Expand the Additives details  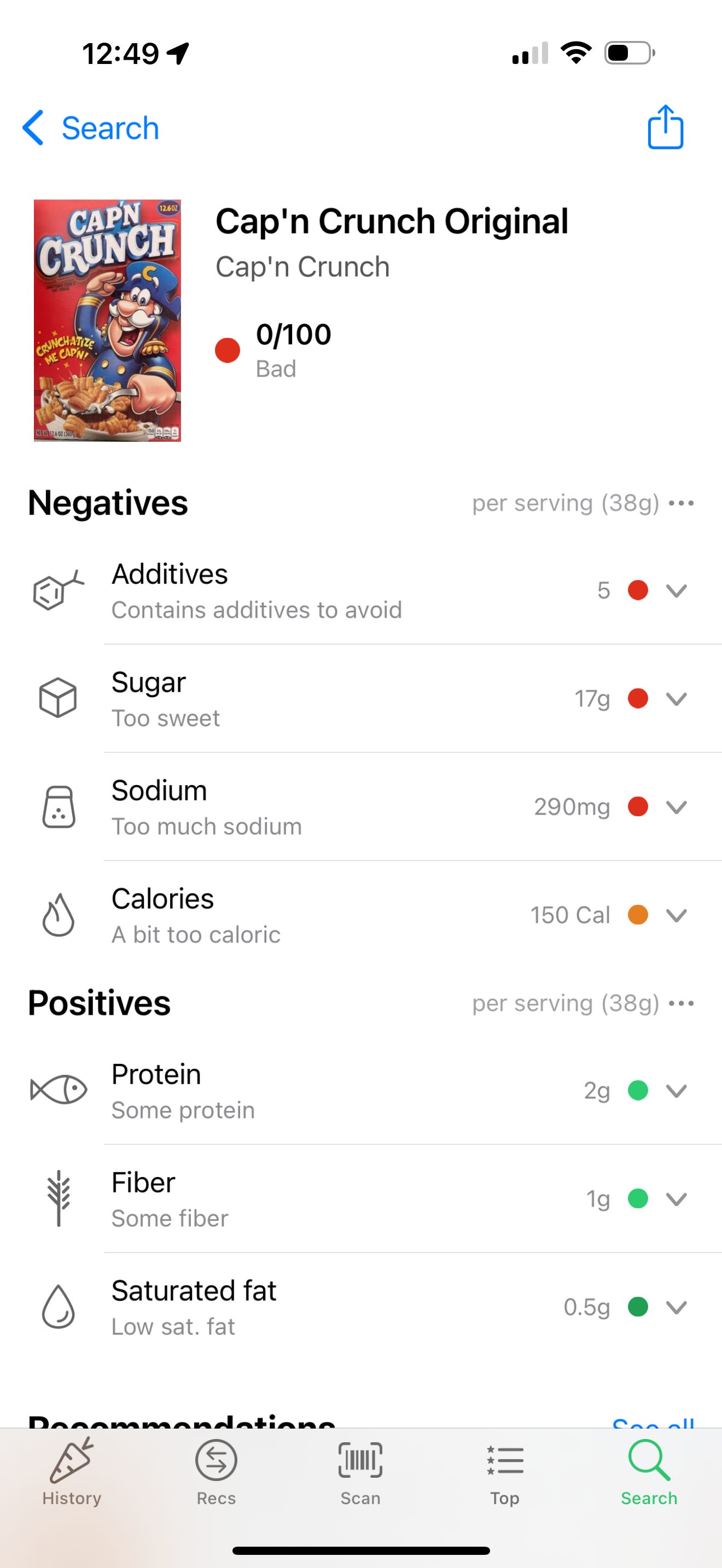pyautogui.click(x=676, y=590)
